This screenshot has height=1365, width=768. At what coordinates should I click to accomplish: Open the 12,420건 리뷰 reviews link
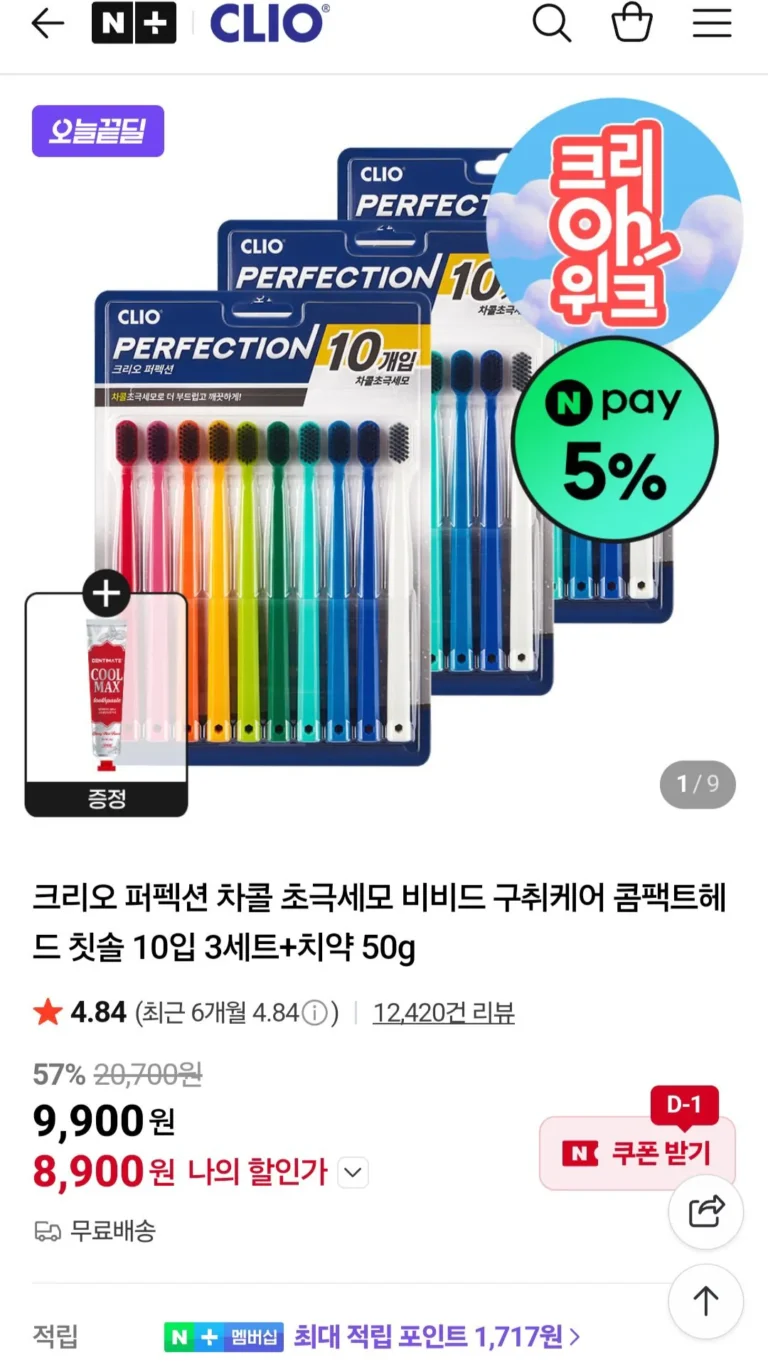443,1013
